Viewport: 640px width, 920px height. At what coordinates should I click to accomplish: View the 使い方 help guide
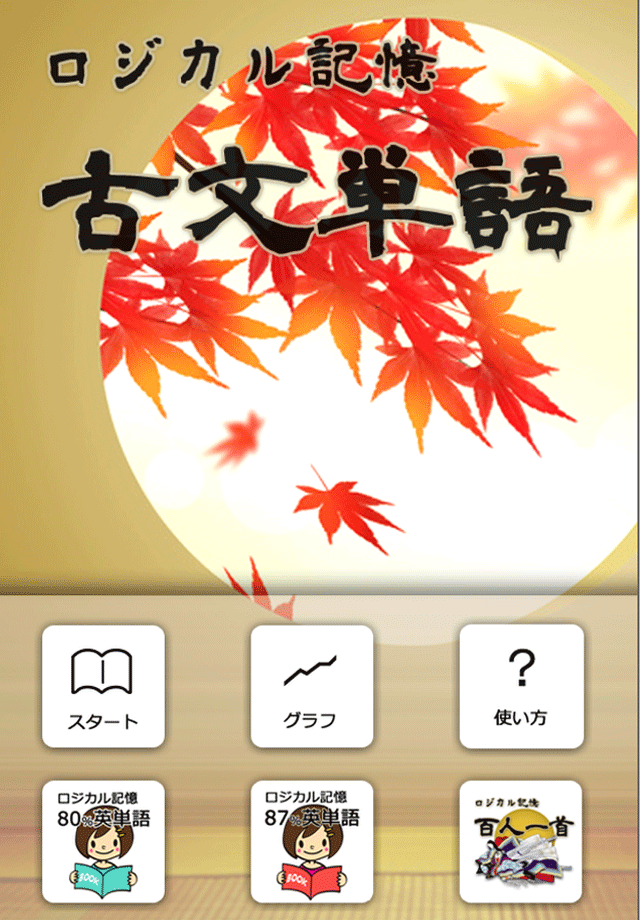(x=521, y=686)
